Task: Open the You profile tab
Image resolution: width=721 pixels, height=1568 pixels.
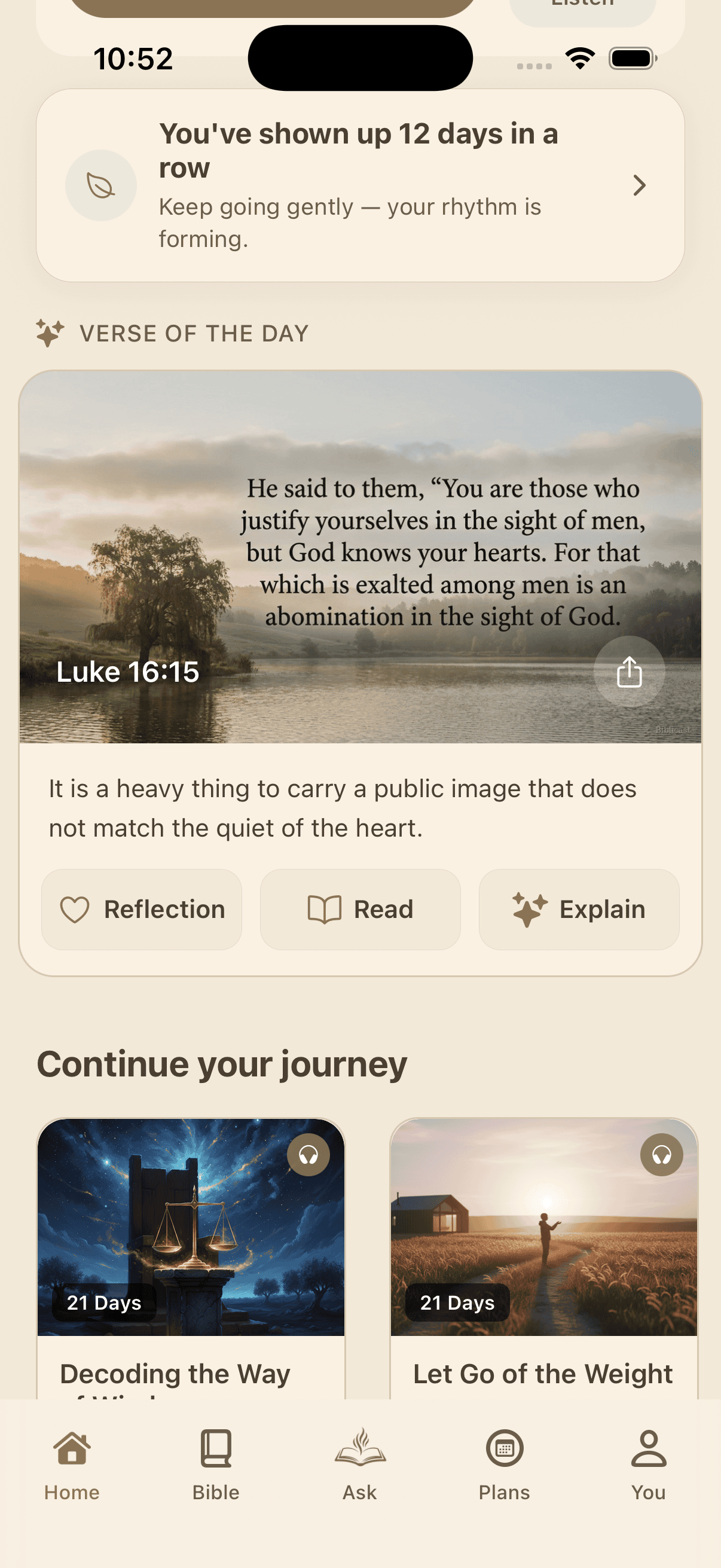Action: point(649,1463)
